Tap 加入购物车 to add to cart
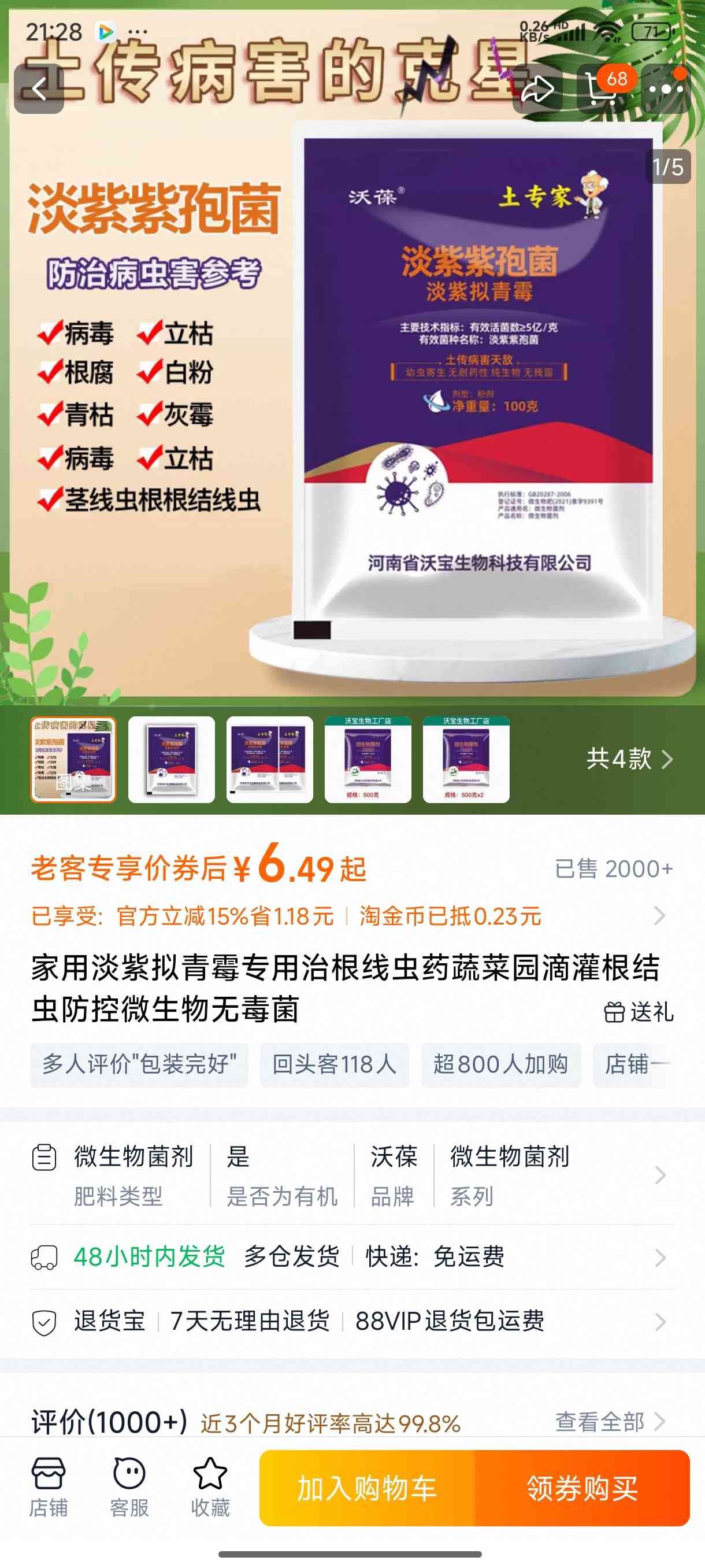Image resolution: width=705 pixels, height=1568 pixels. tap(367, 1488)
